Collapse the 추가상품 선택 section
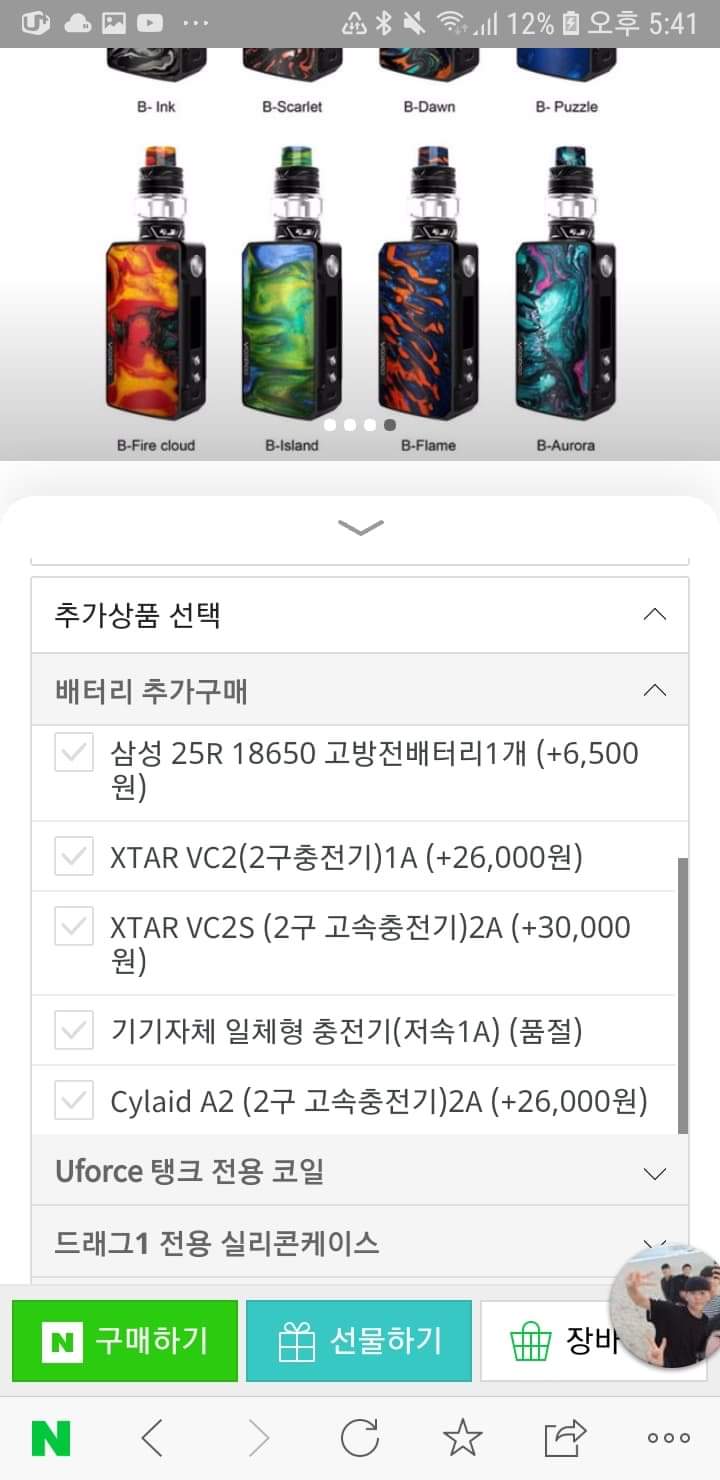Viewport: 720px width, 1480px height. click(x=654, y=614)
